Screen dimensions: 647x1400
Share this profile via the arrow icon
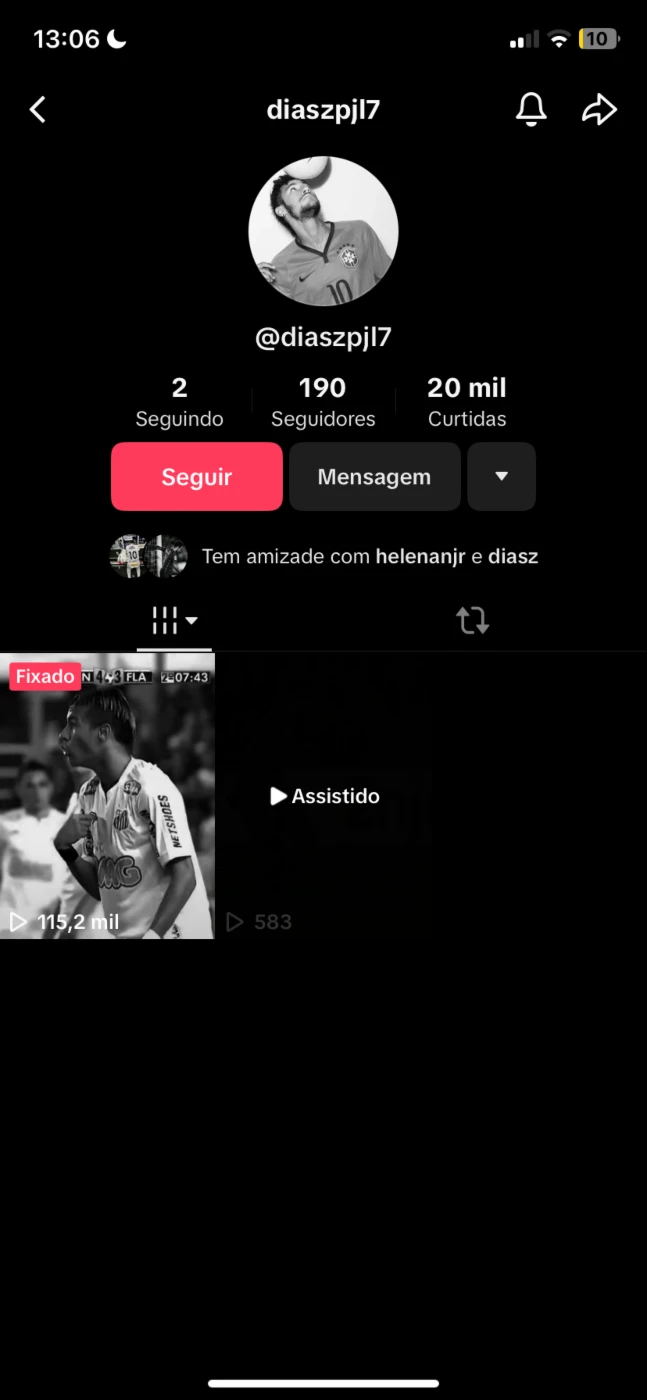tap(599, 110)
